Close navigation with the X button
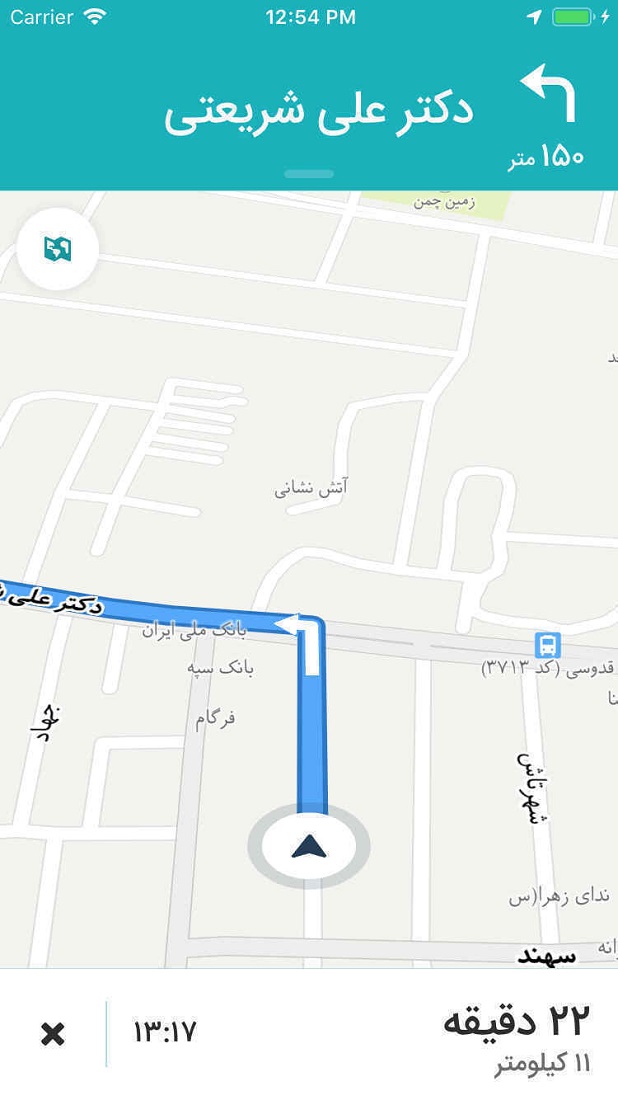The width and height of the screenshot is (618, 1100). coord(53,1034)
